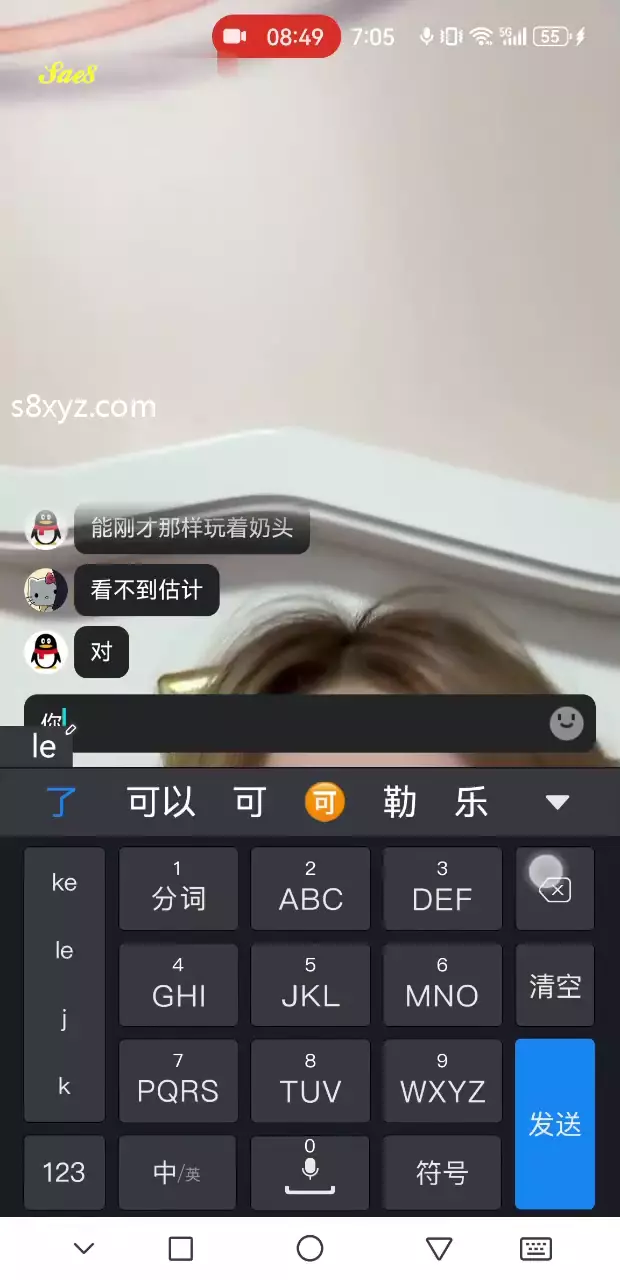Choose candidate word 乐

pyautogui.click(x=471, y=802)
